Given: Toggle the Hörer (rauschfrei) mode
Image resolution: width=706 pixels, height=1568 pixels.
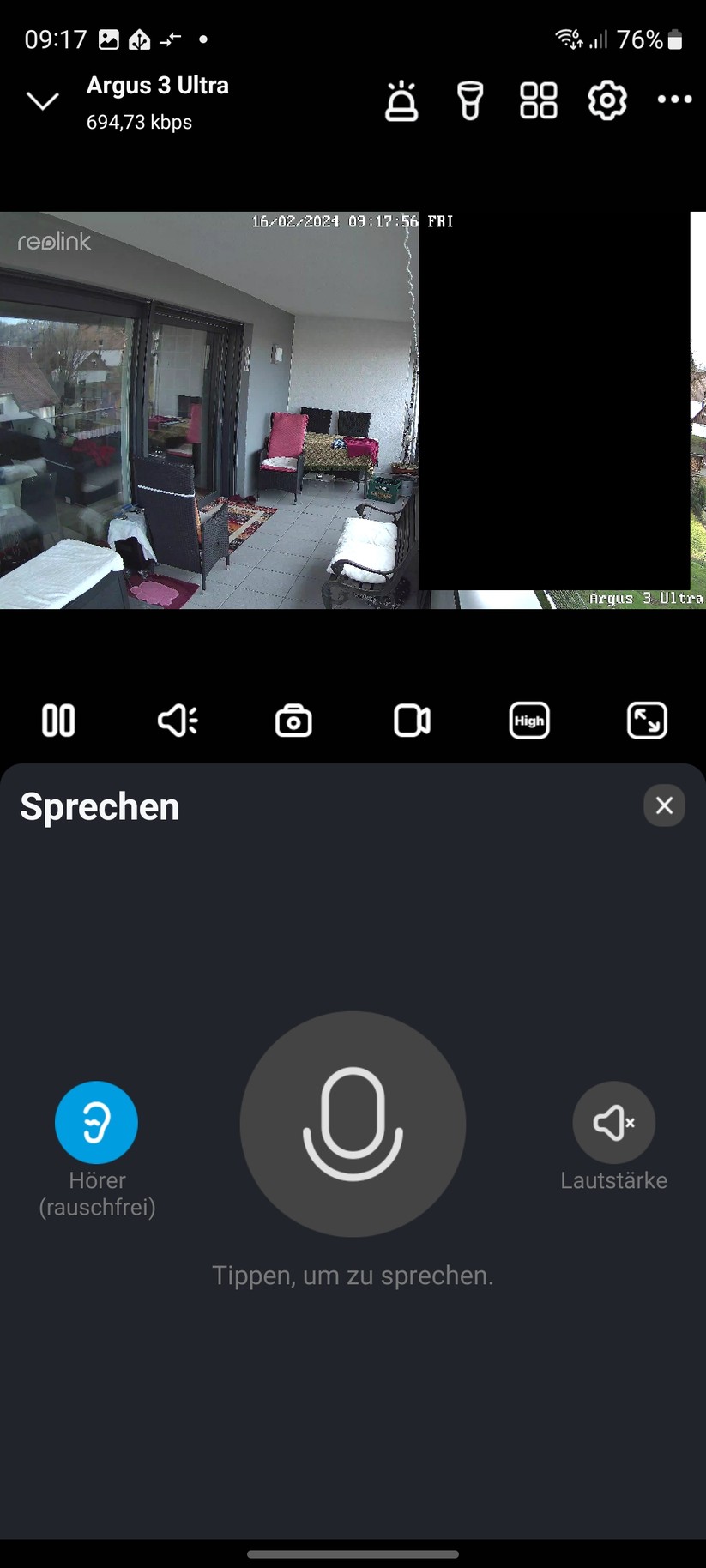Looking at the screenshot, I should coord(96,1121).
